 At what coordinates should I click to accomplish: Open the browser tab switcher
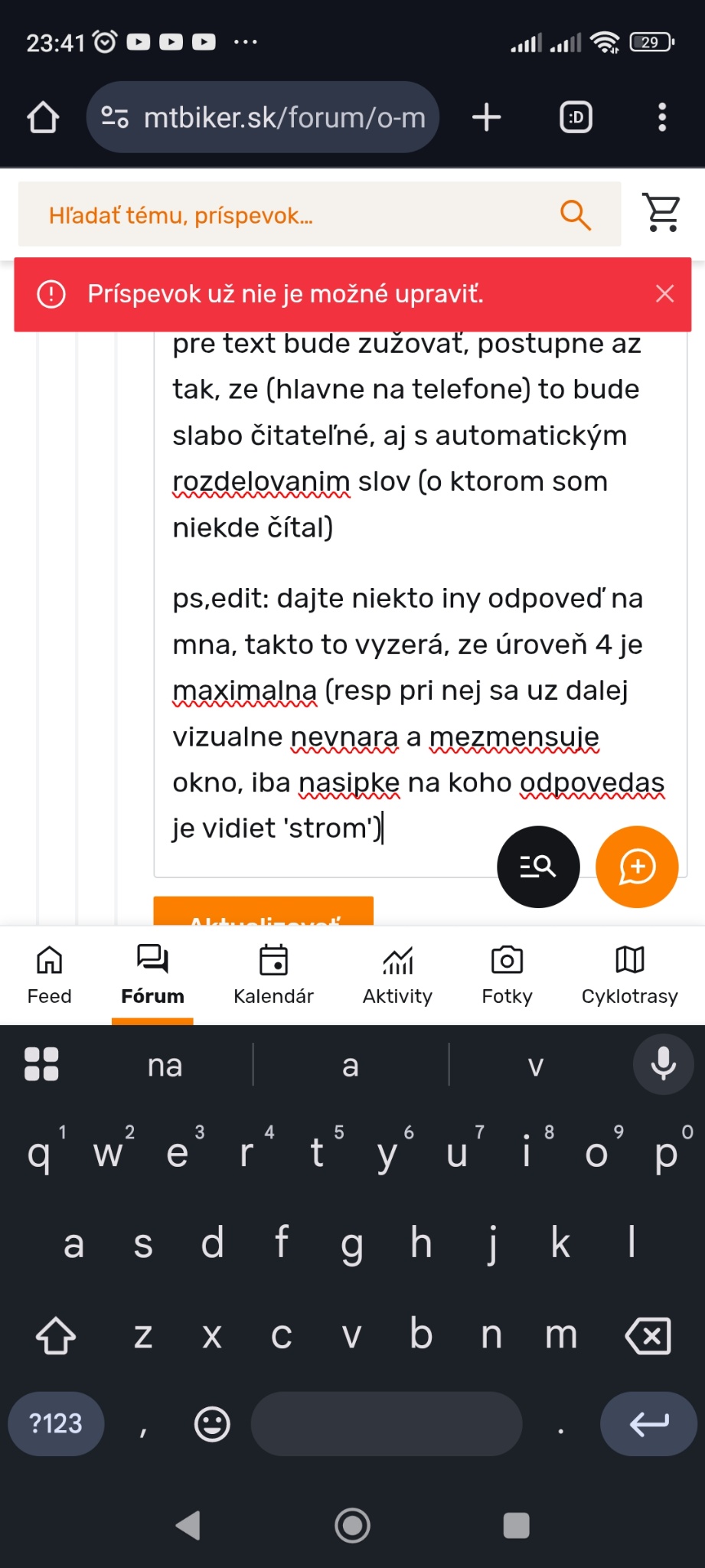coord(576,117)
